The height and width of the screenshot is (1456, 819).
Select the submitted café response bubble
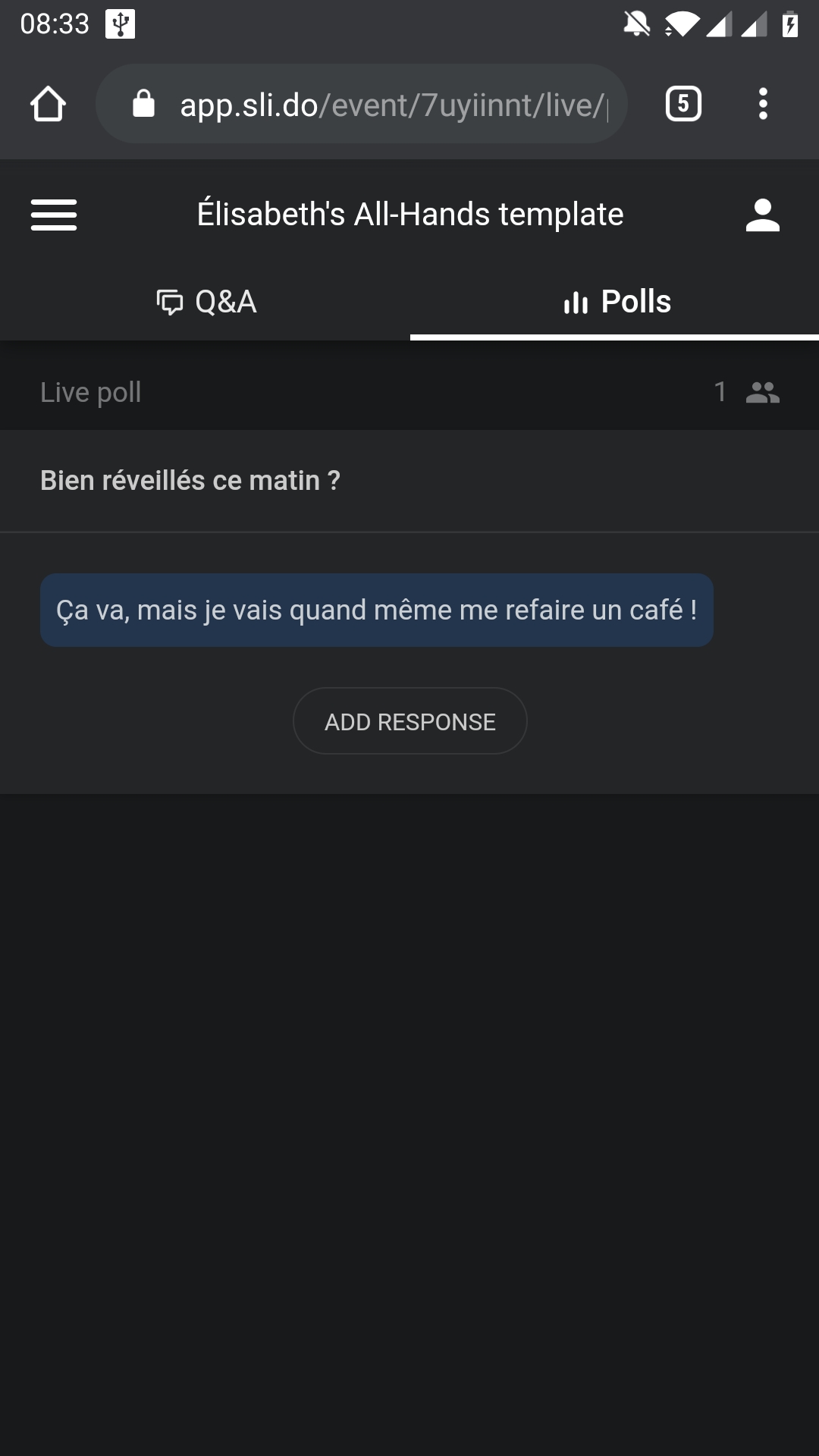(x=377, y=610)
